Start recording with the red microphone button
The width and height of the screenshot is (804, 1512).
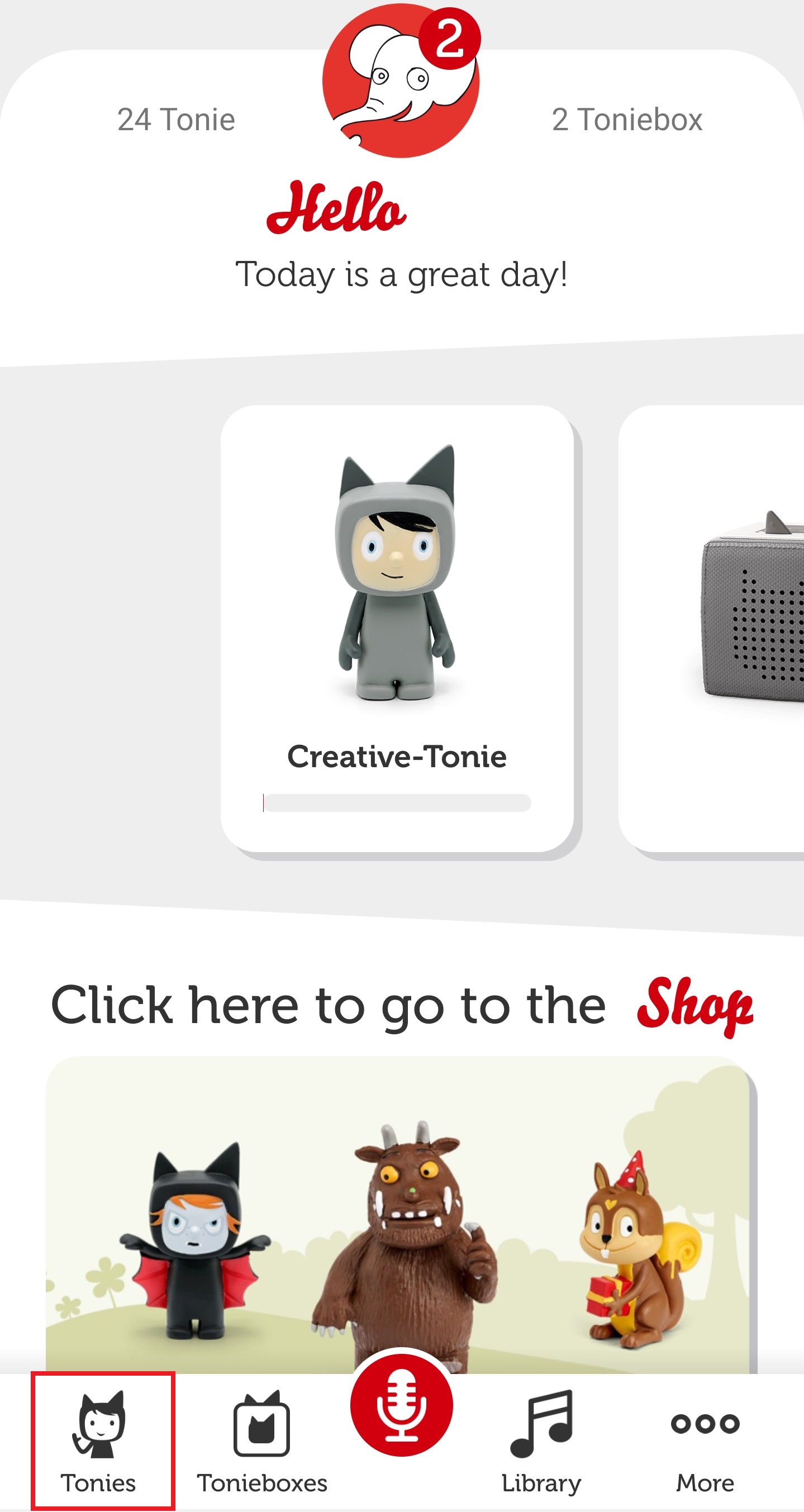pyautogui.click(x=401, y=1406)
